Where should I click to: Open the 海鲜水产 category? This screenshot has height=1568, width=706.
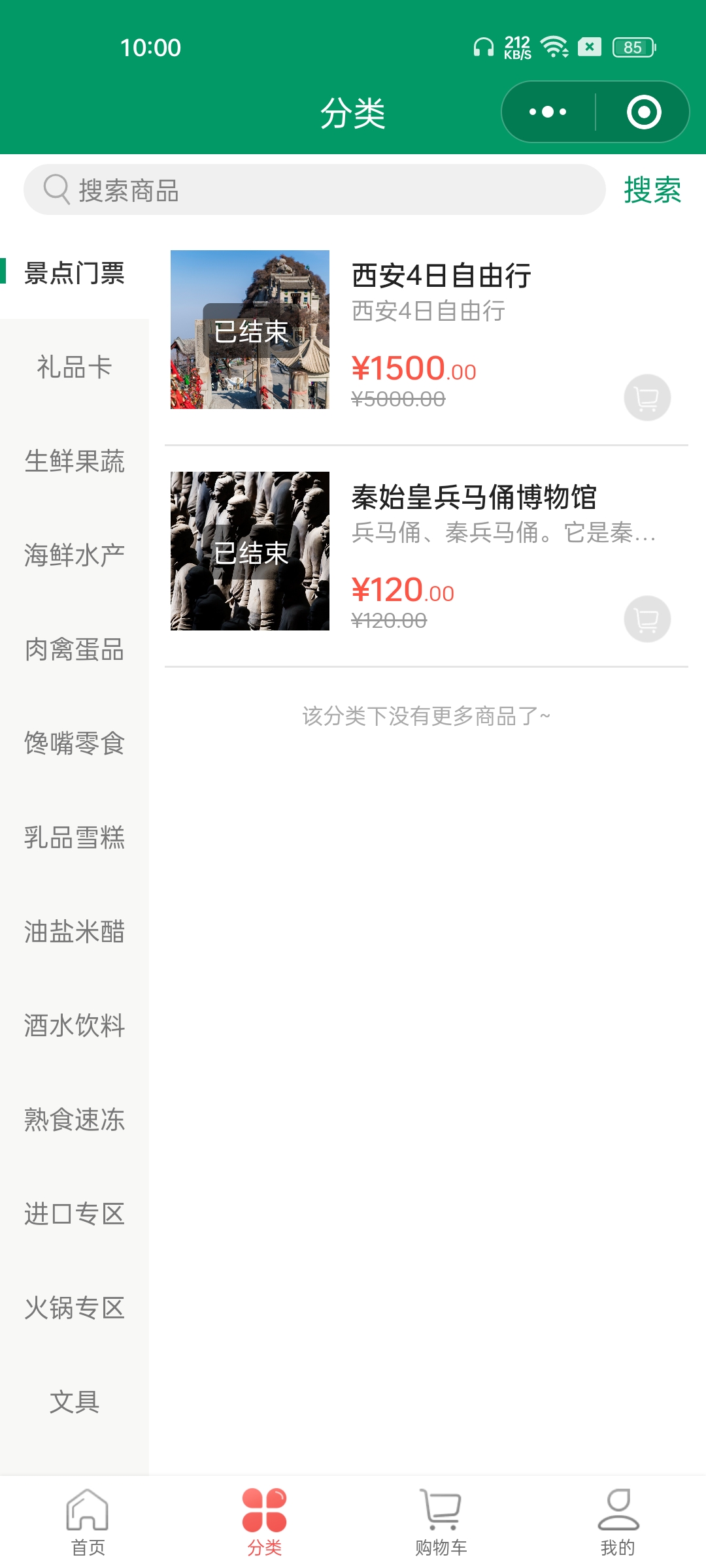(75, 555)
